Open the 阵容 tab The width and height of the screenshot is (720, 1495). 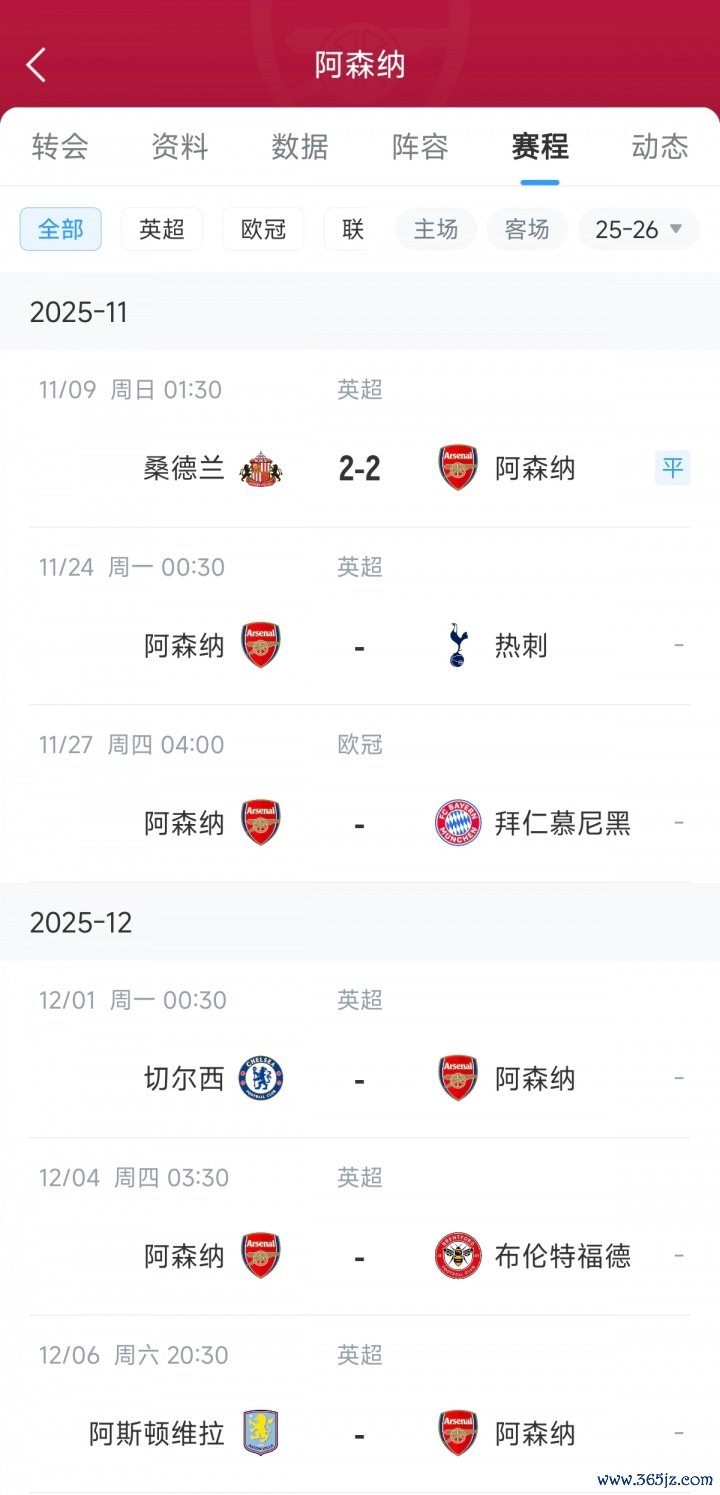(x=420, y=147)
